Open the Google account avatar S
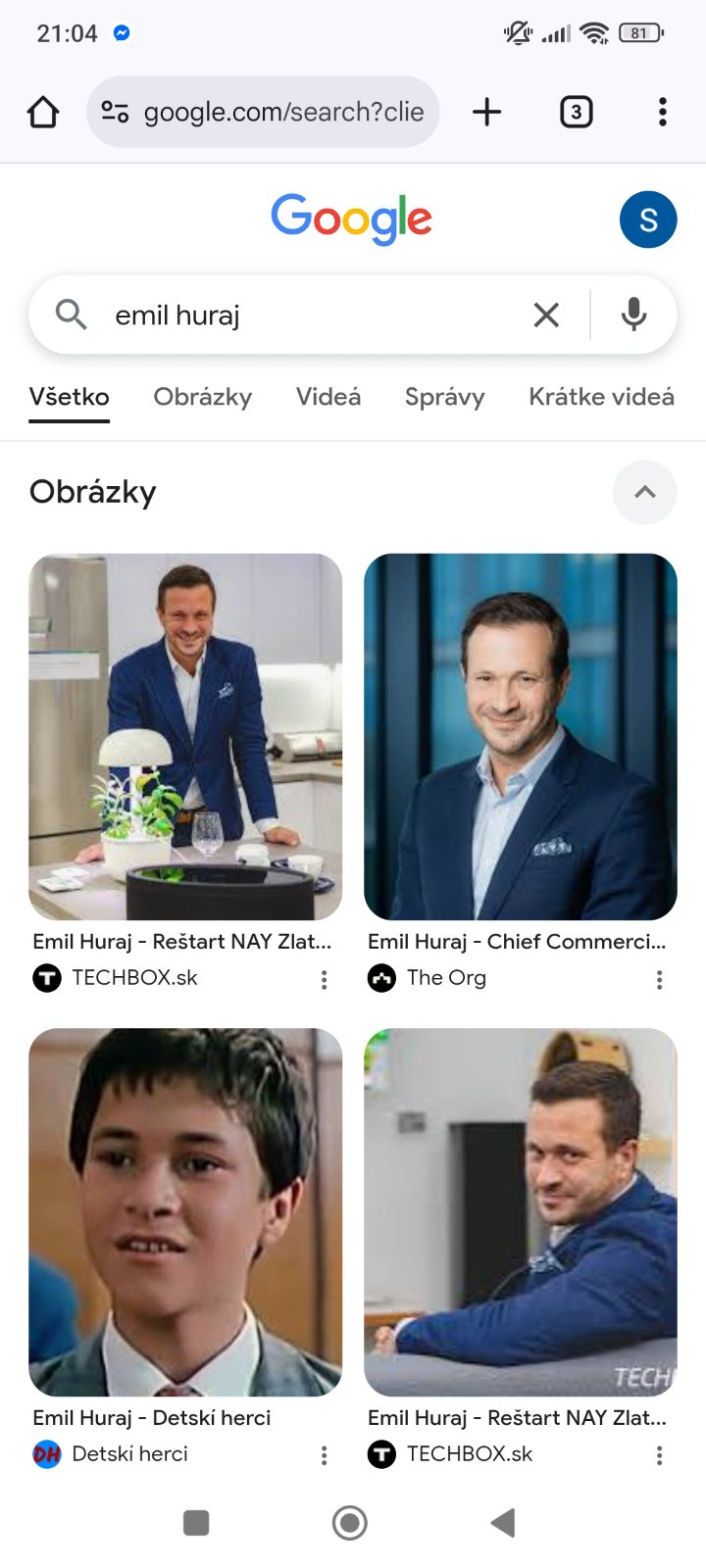This screenshot has width=706, height=1568. (x=648, y=220)
